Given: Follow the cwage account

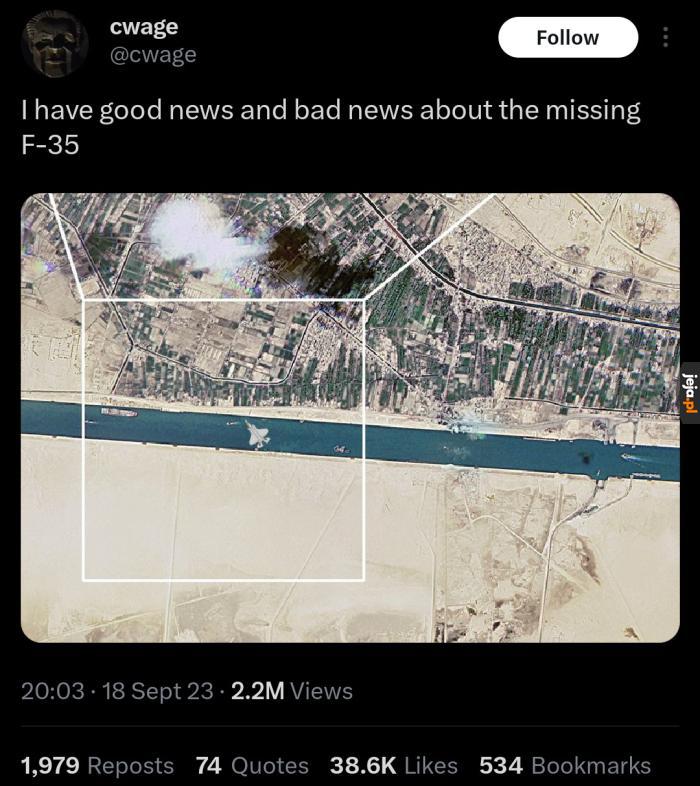Looking at the screenshot, I should (567, 38).
